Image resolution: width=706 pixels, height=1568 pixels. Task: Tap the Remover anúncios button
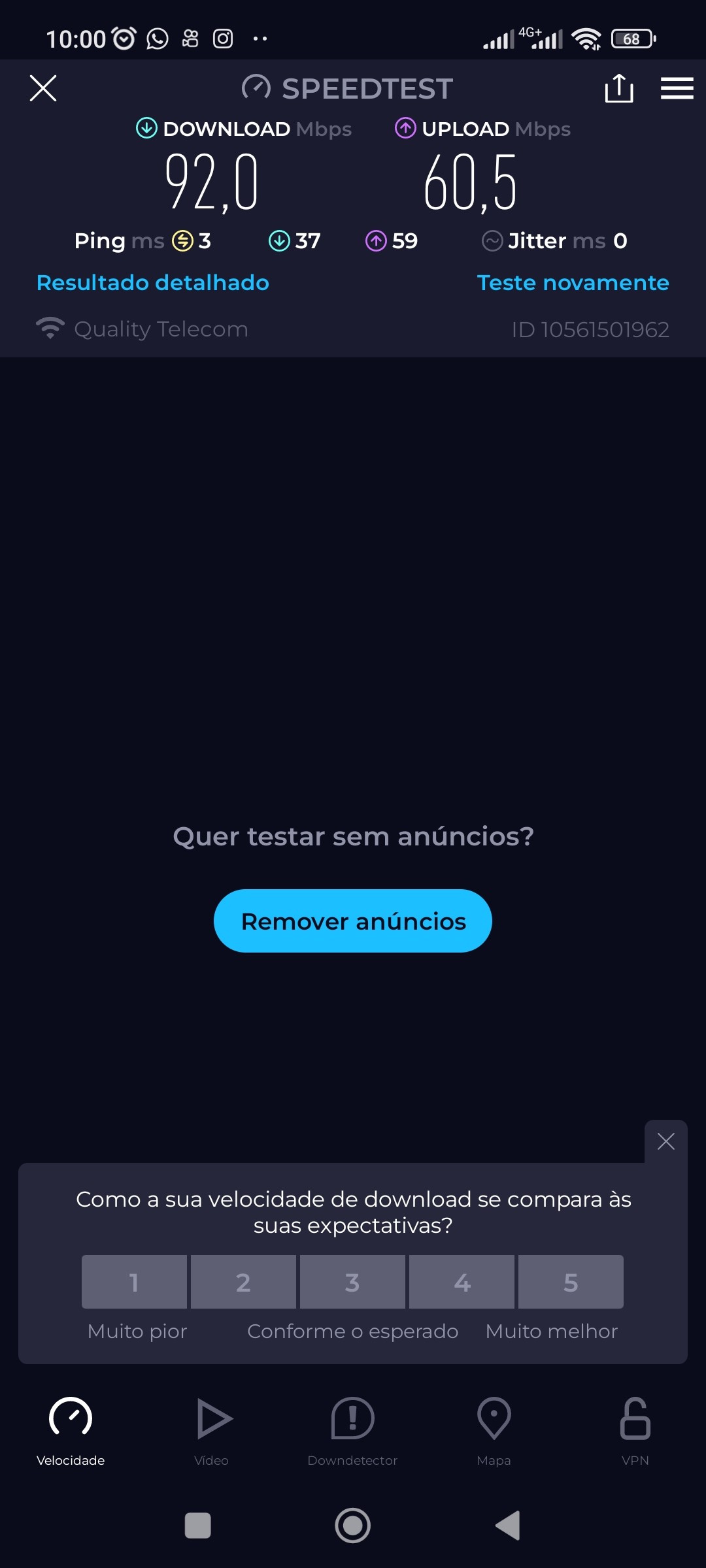click(x=353, y=921)
